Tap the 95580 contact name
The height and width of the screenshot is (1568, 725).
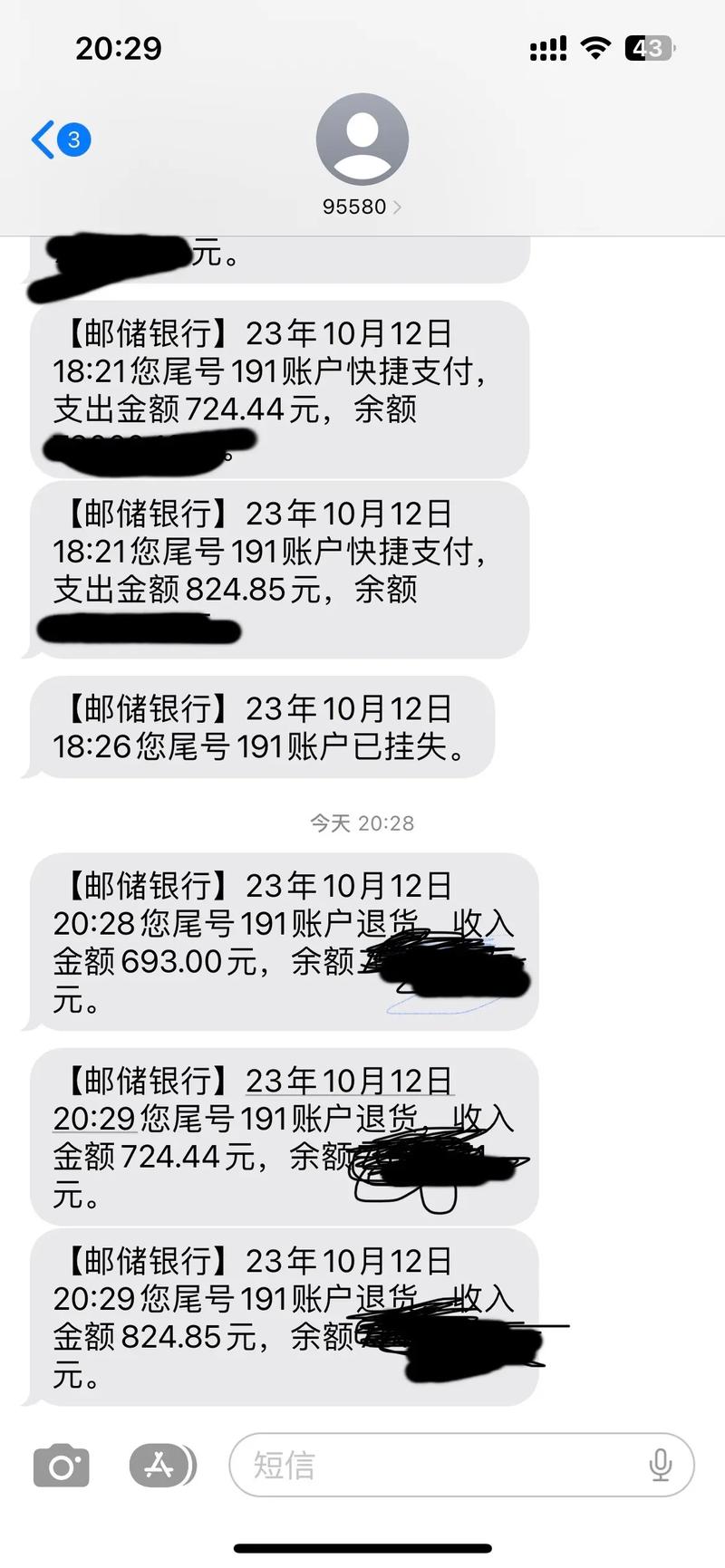(355, 206)
